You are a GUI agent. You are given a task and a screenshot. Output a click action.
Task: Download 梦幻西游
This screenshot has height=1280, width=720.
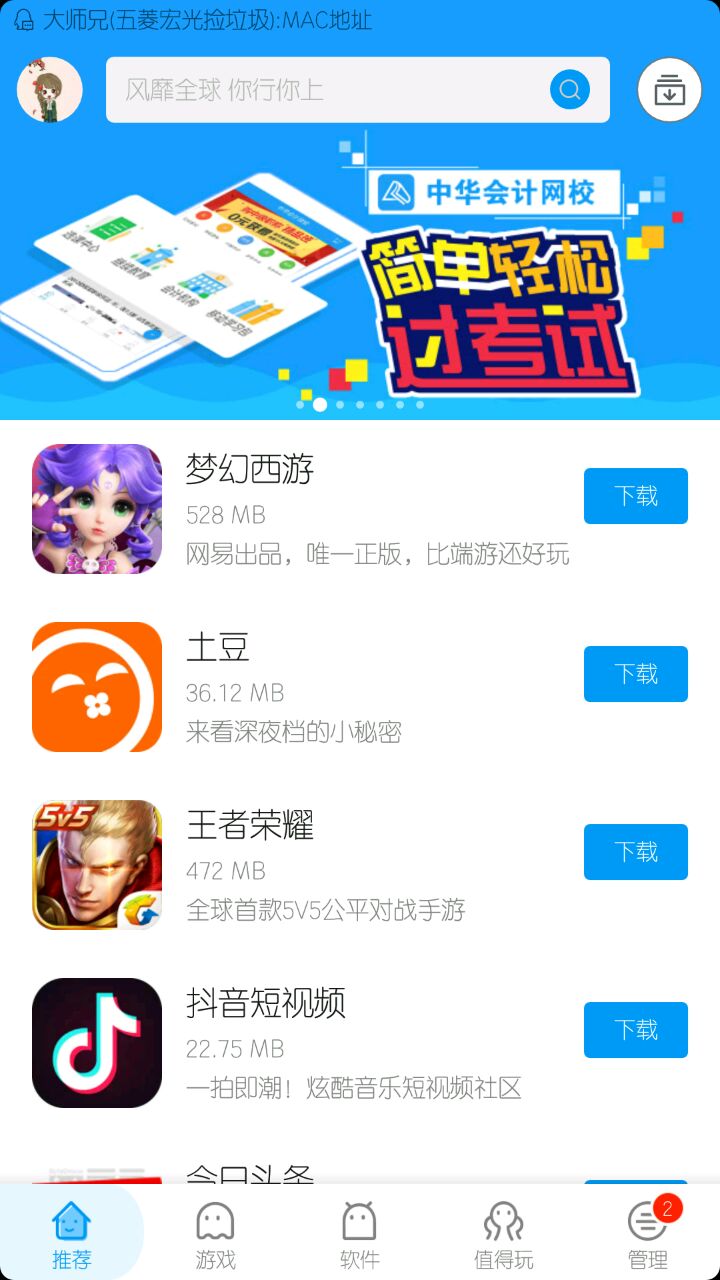coord(636,496)
